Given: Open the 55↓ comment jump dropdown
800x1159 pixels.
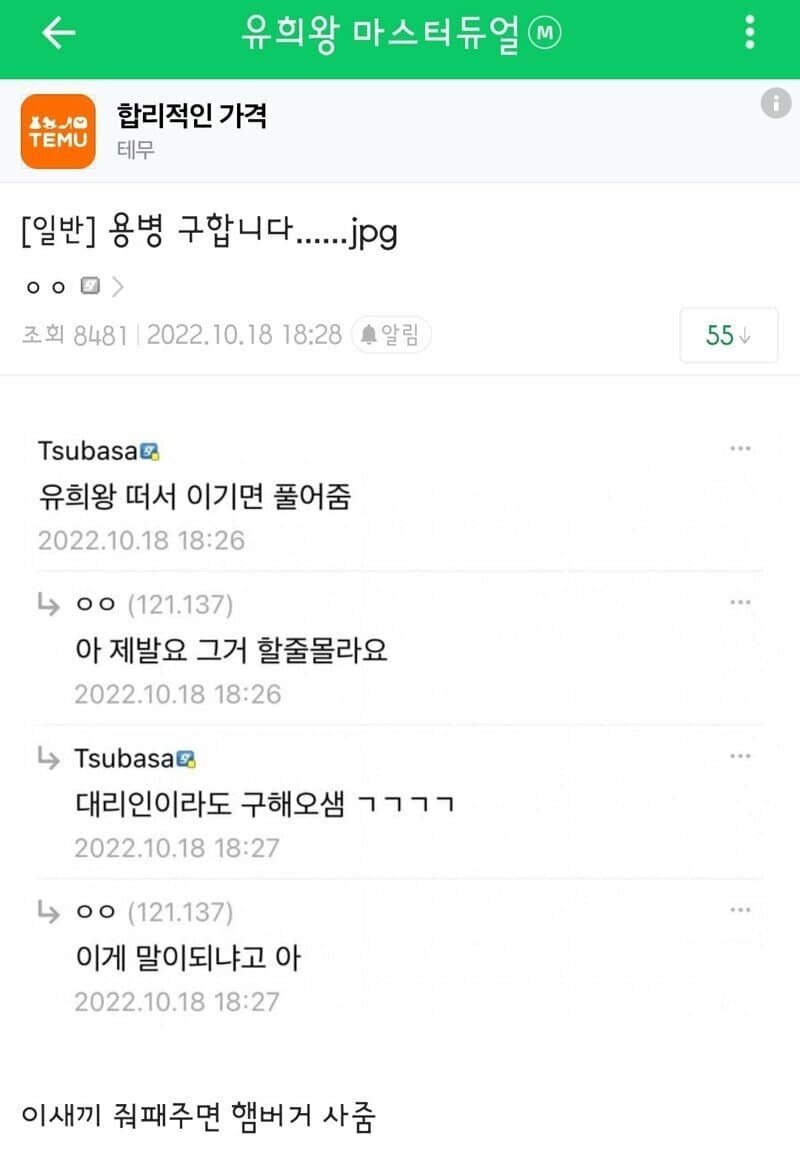Looking at the screenshot, I should 729,335.
